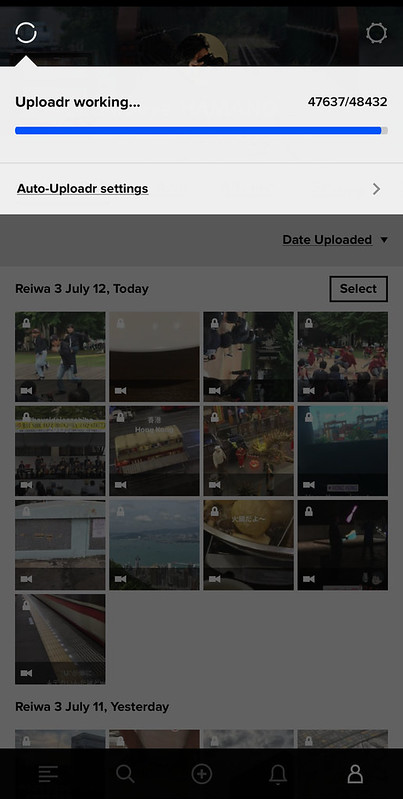Tap Select next to today's uploads
The width and height of the screenshot is (403, 799).
coord(358,289)
